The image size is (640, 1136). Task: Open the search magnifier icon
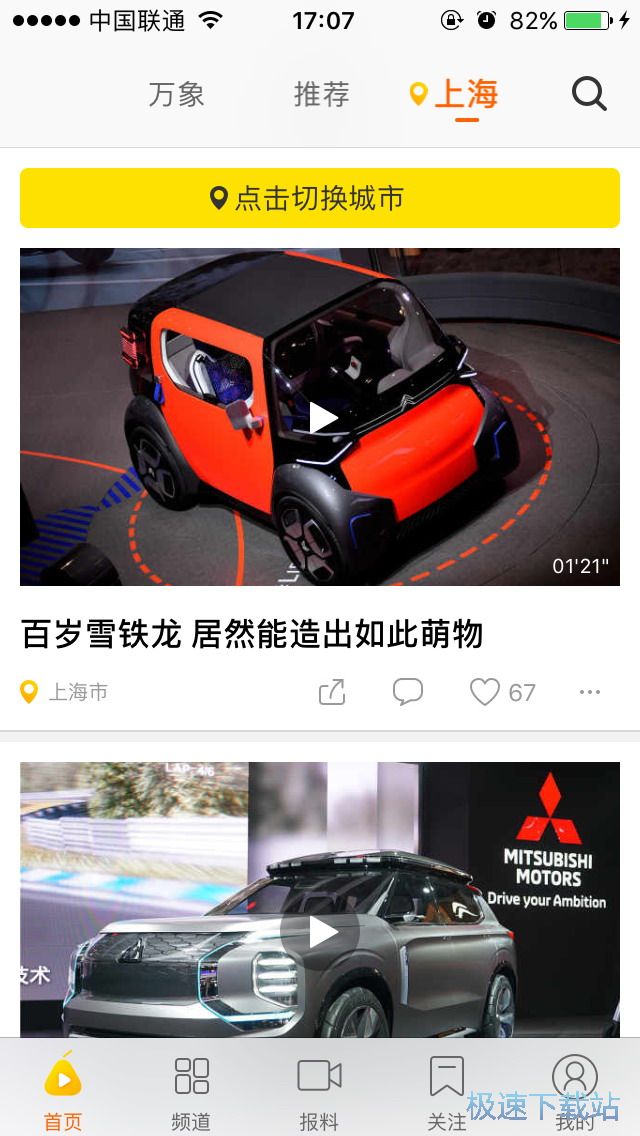click(589, 94)
